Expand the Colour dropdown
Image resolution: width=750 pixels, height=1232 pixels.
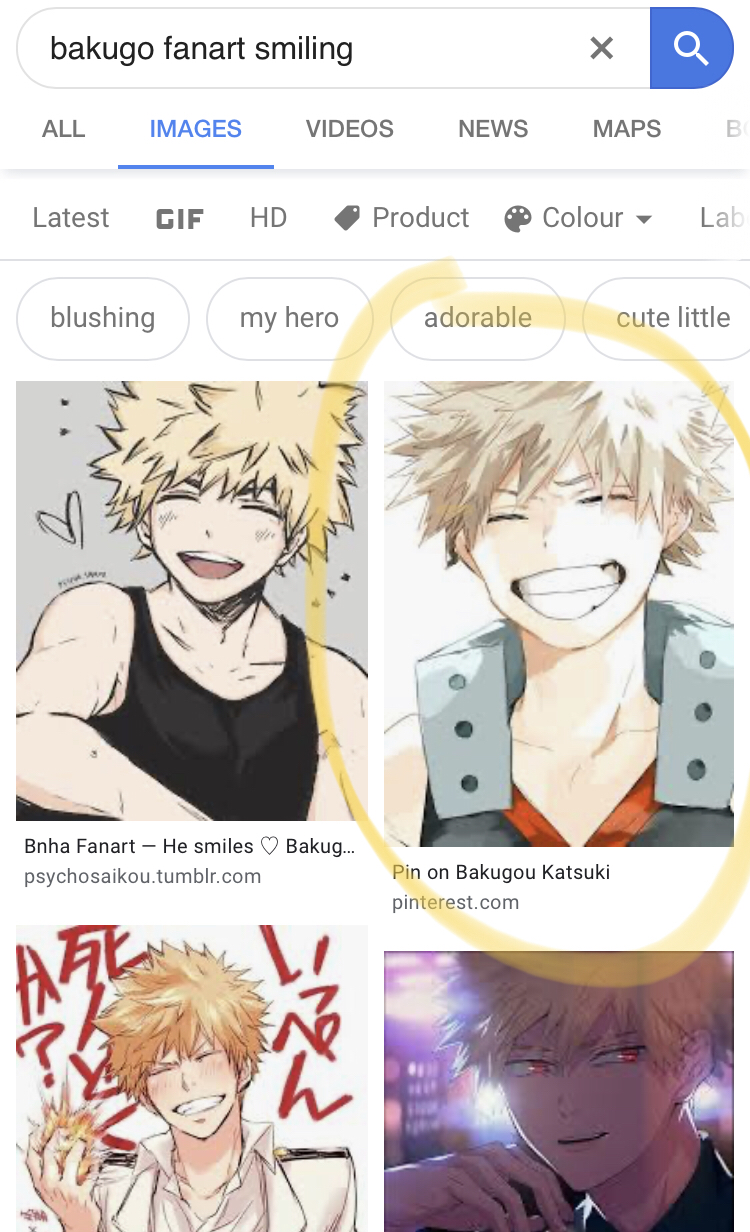coord(578,218)
